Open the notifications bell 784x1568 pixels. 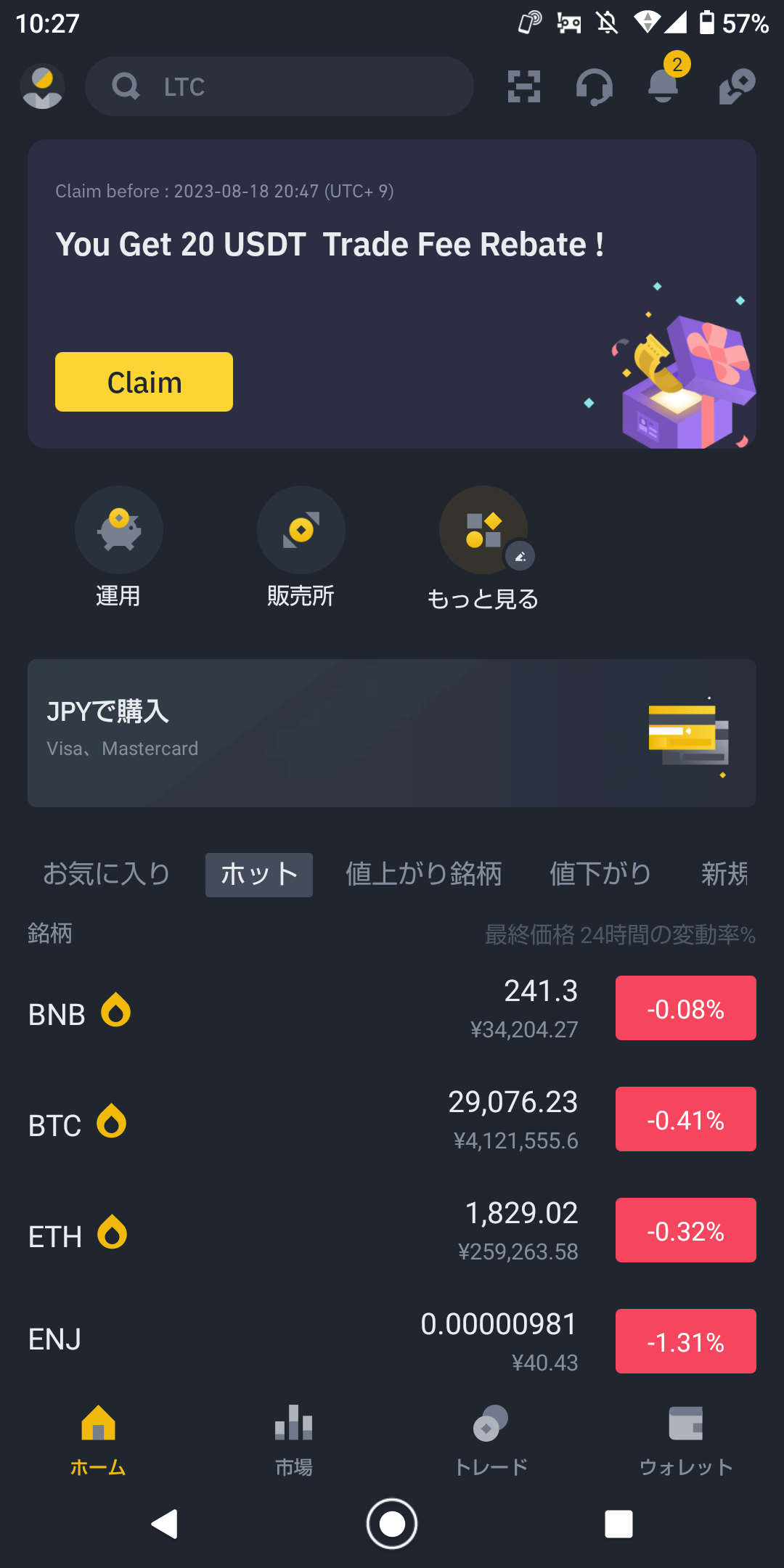pyautogui.click(x=663, y=86)
